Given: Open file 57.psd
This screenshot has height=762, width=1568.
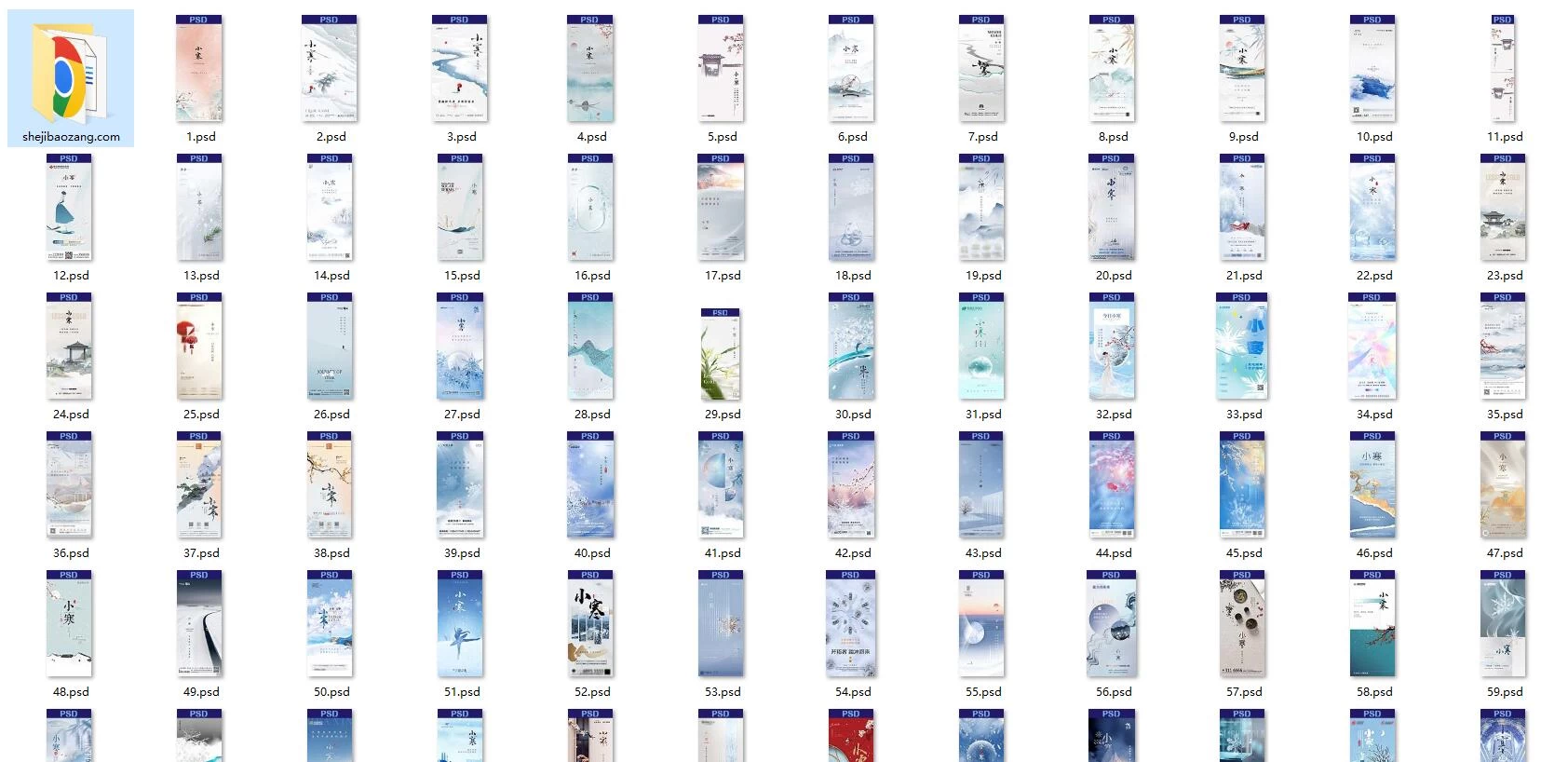Looking at the screenshot, I should coord(1242,623).
